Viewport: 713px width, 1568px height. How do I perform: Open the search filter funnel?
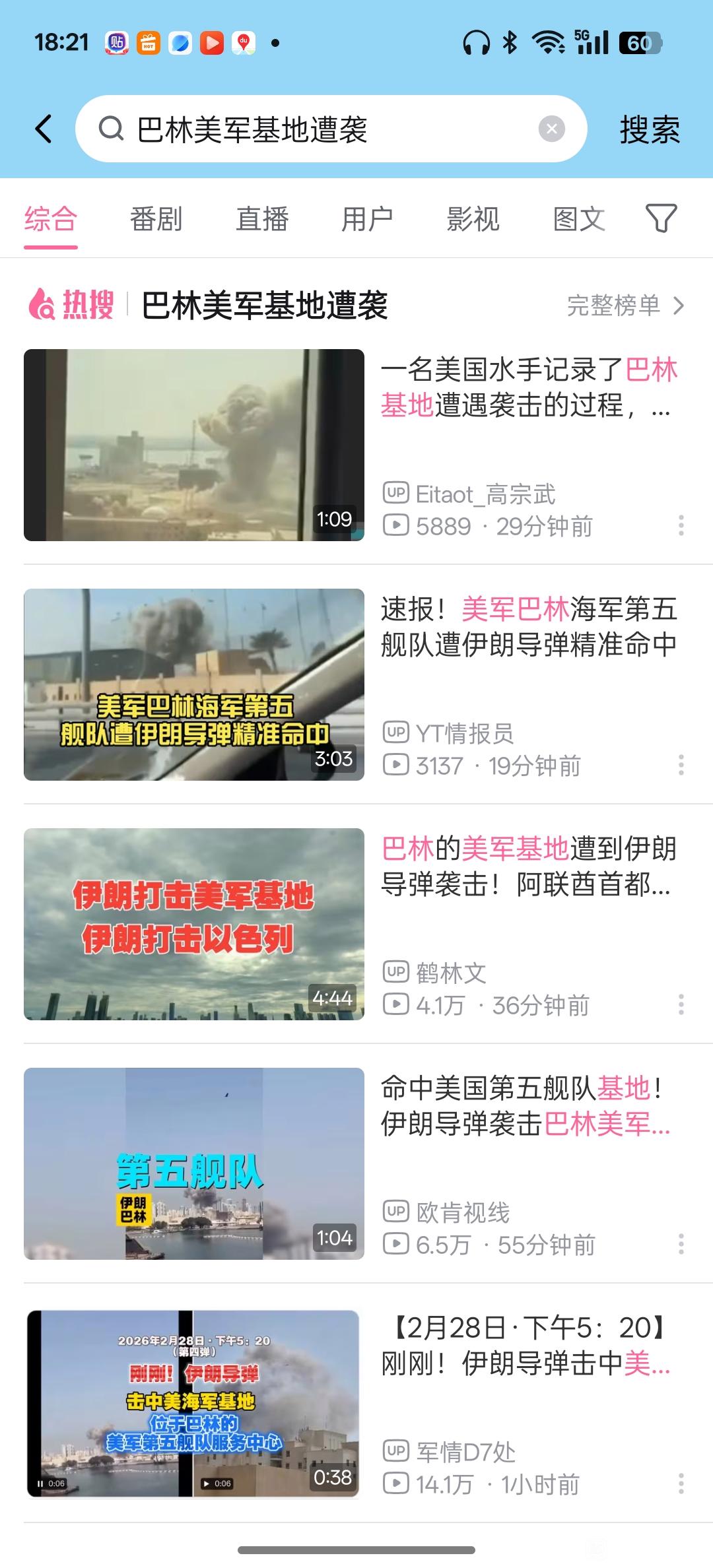click(x=661, y=218)
